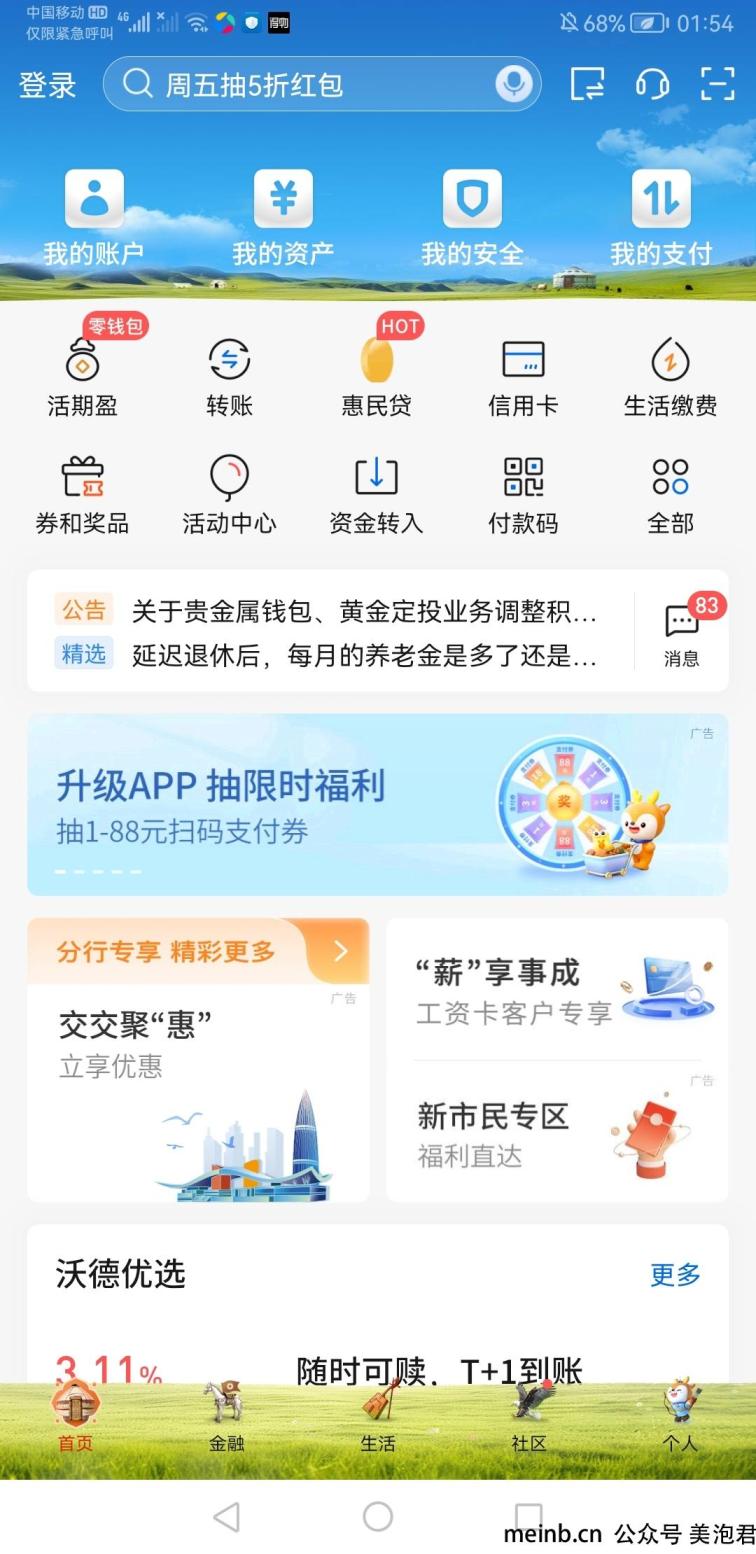Open the 新市民专区 card

pyautogui.click(x=557, y=1133)
